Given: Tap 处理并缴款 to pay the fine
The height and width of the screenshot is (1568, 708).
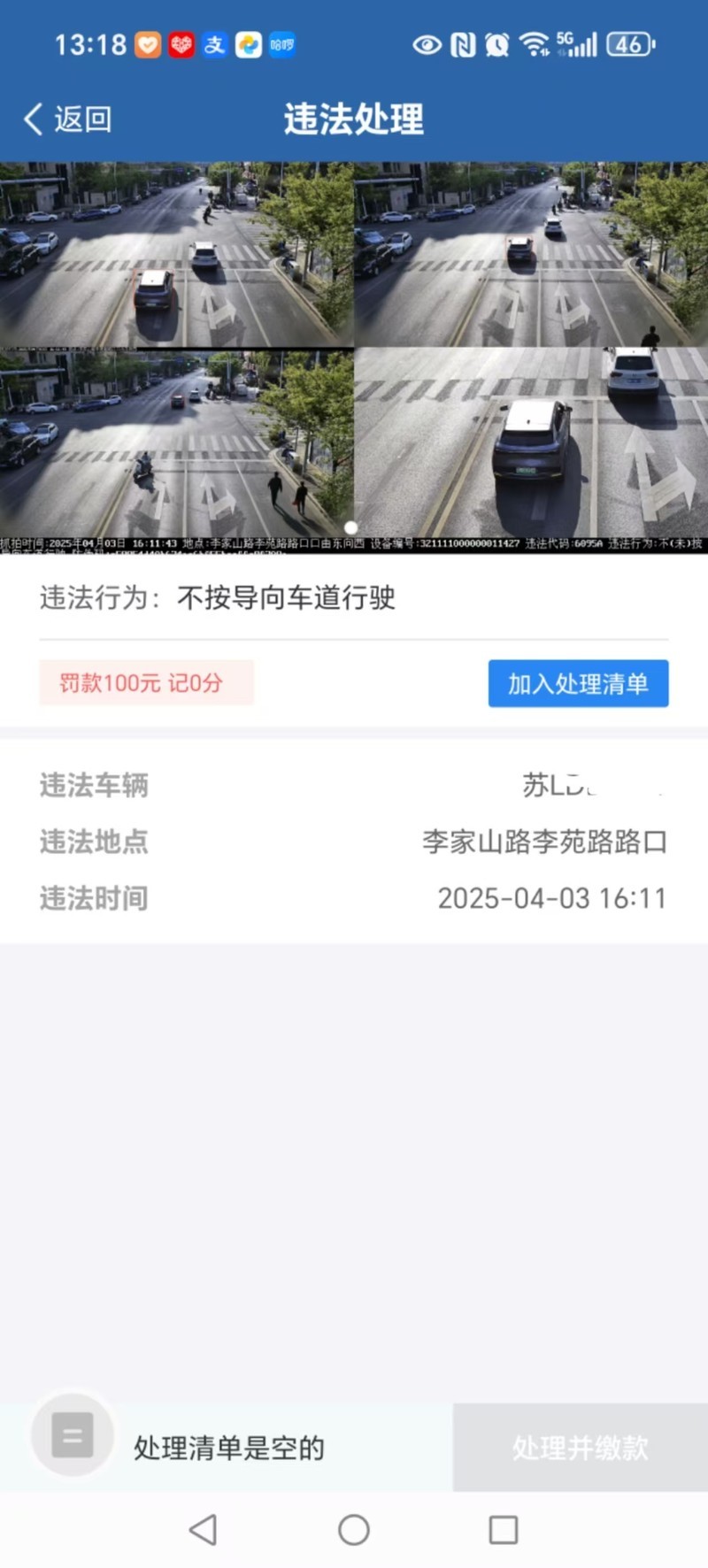Looking at the screenshot, I should pyautogui.click(x=580, y=1448).
